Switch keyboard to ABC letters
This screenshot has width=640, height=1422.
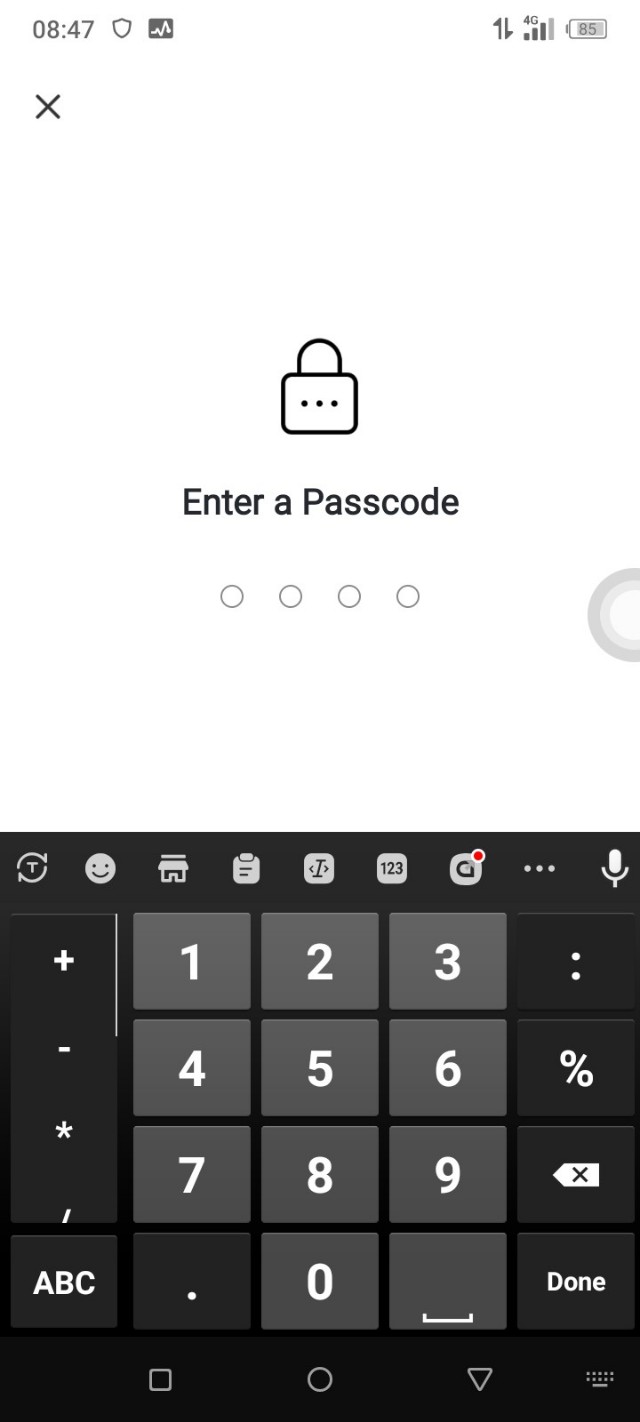point(64,1281)
